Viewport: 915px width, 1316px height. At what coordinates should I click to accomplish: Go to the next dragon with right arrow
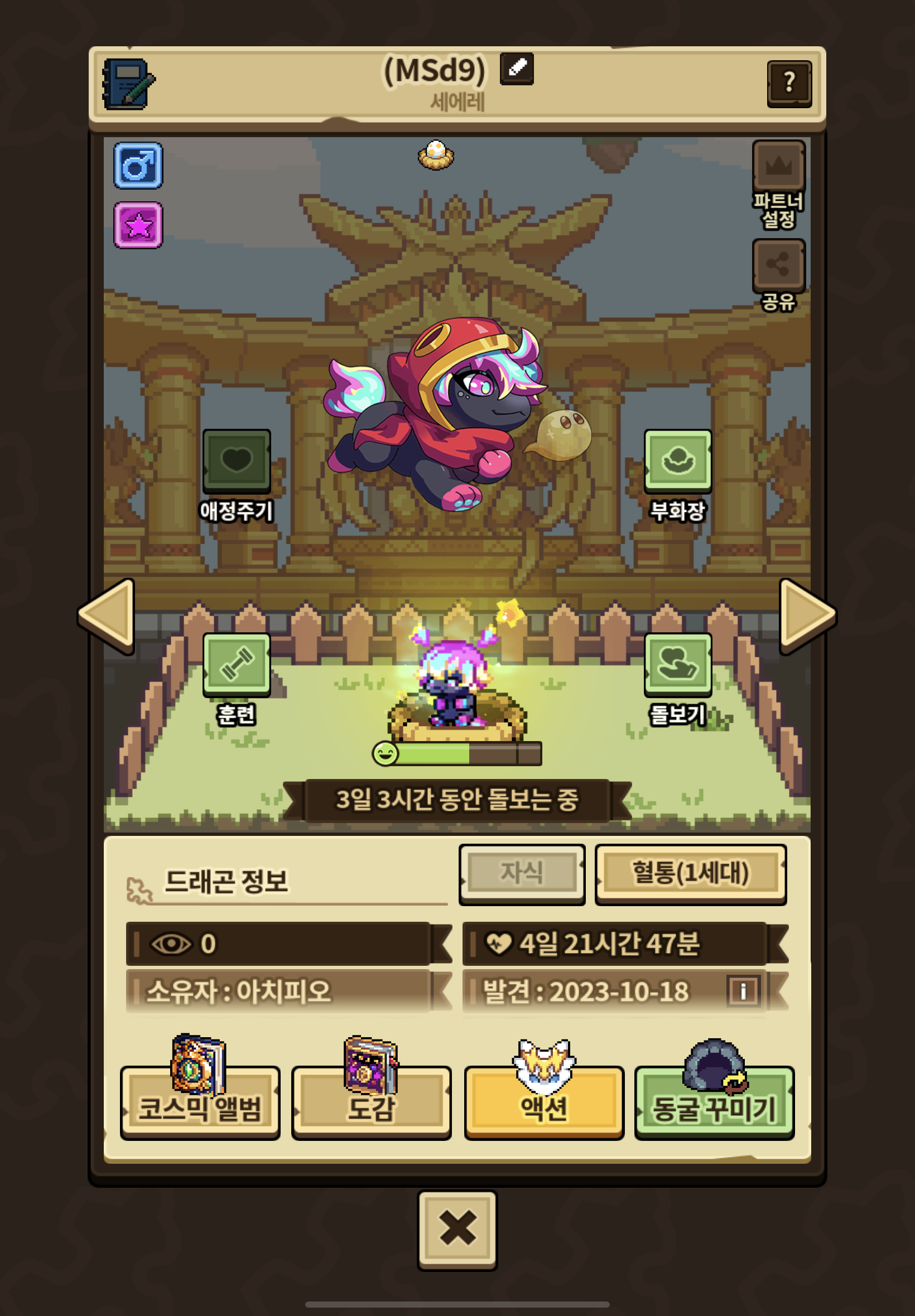(807, 616)
